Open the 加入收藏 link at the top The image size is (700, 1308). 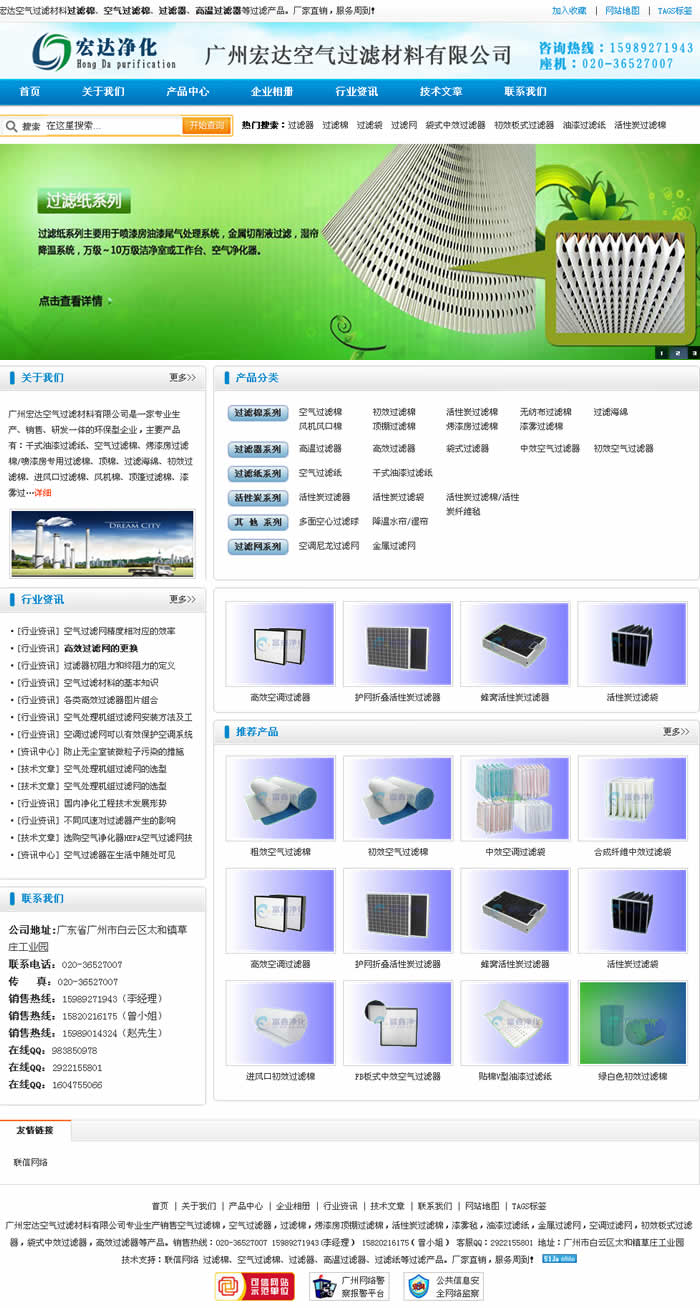coord(569,10)
